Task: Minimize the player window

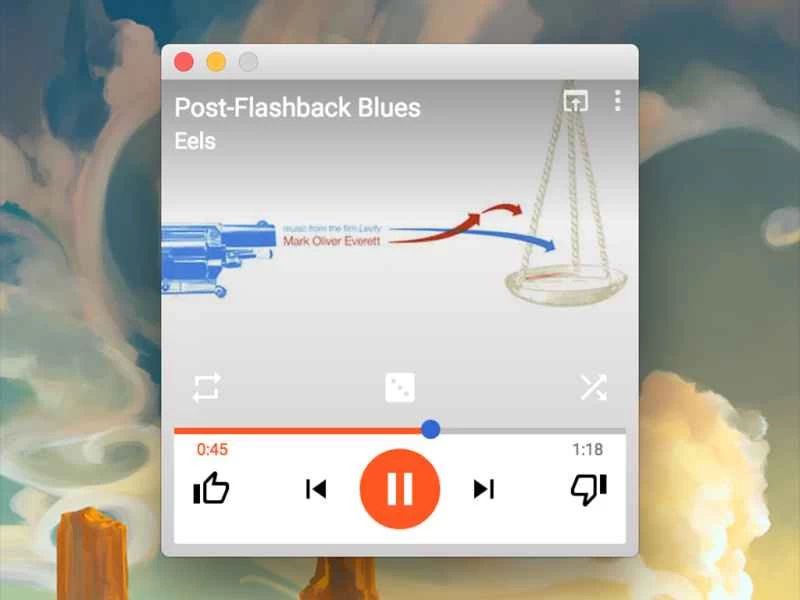Action: 216,62
